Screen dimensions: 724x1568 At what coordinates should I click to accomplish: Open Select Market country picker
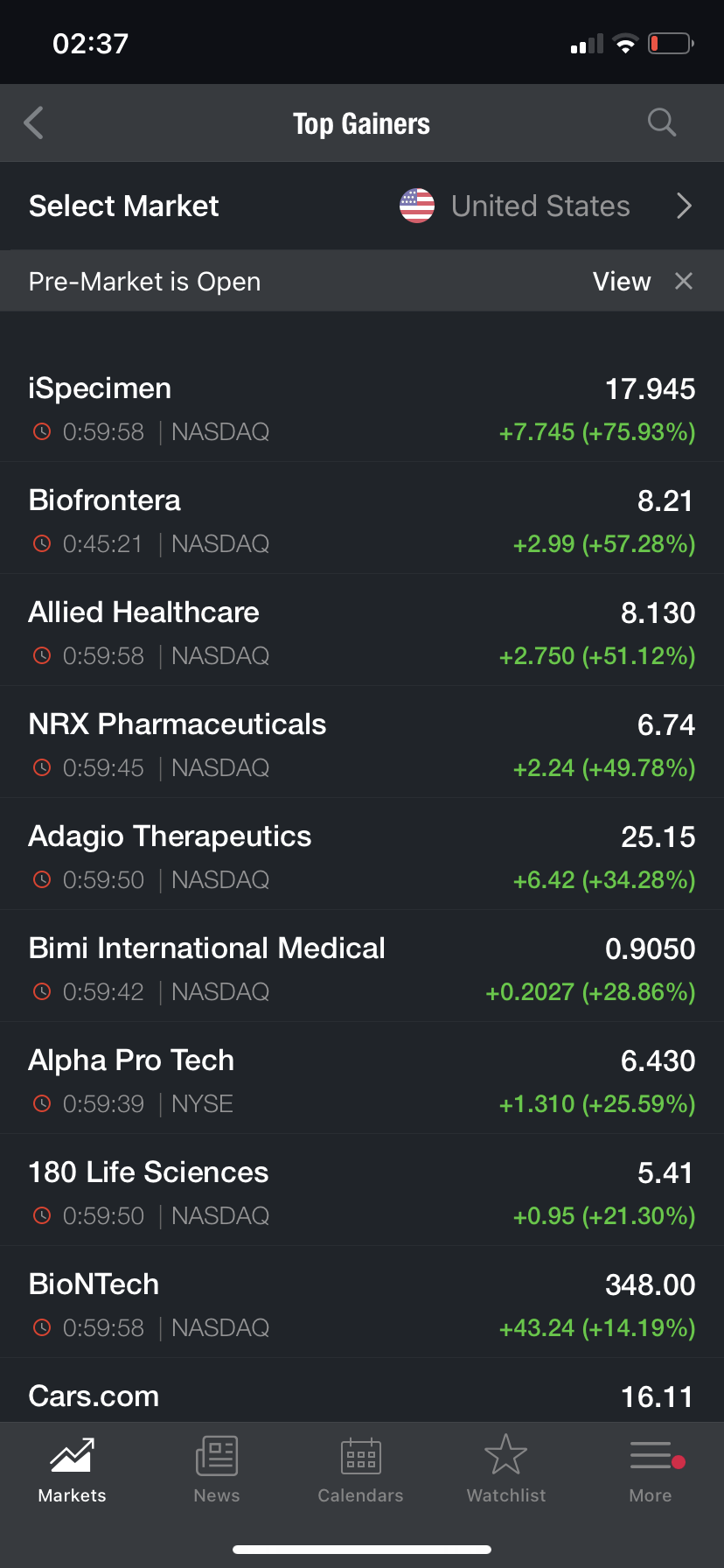click(x=540, y=206)
